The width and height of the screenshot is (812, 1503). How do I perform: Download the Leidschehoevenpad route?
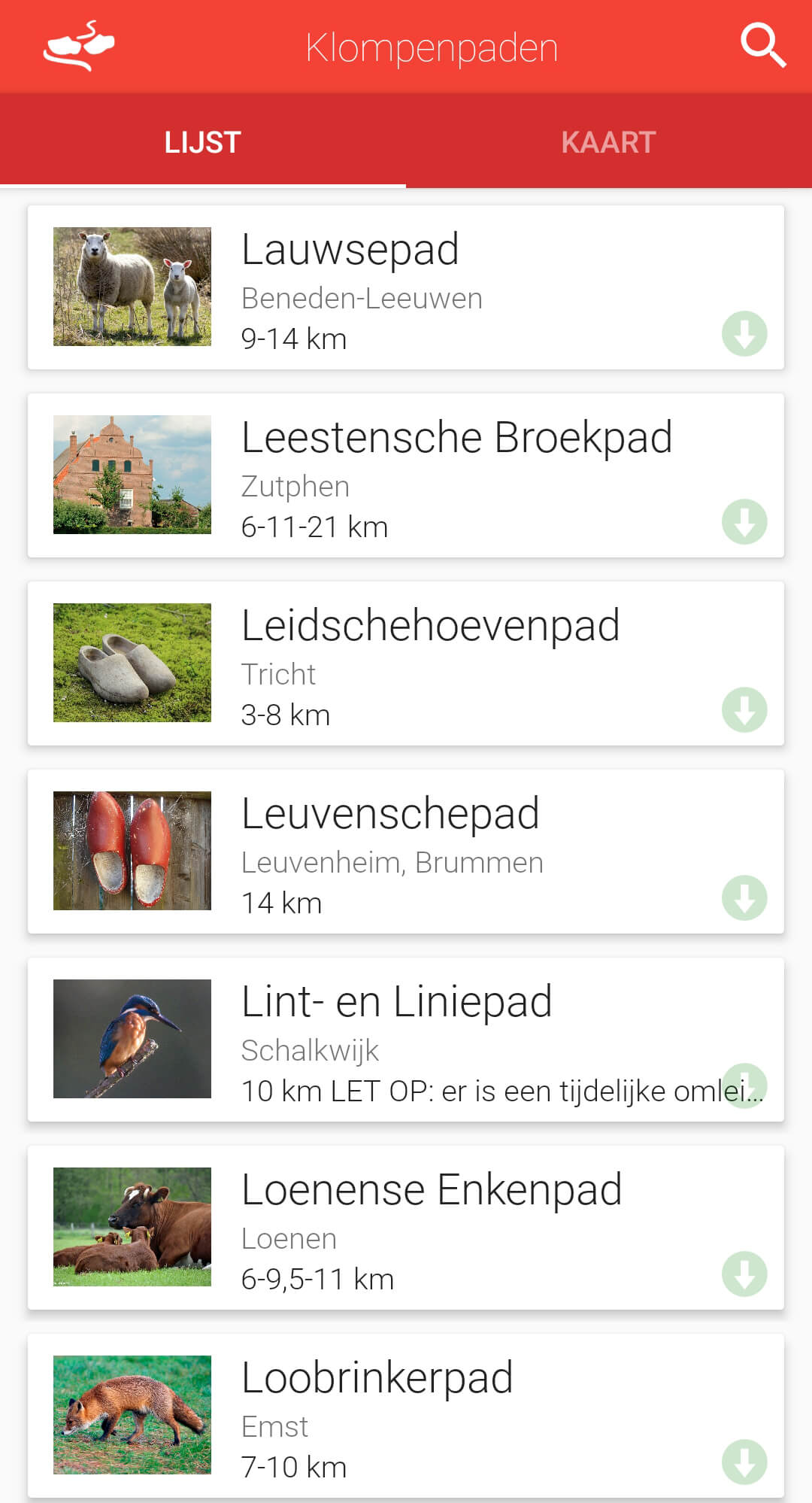(x=744, y=709)
